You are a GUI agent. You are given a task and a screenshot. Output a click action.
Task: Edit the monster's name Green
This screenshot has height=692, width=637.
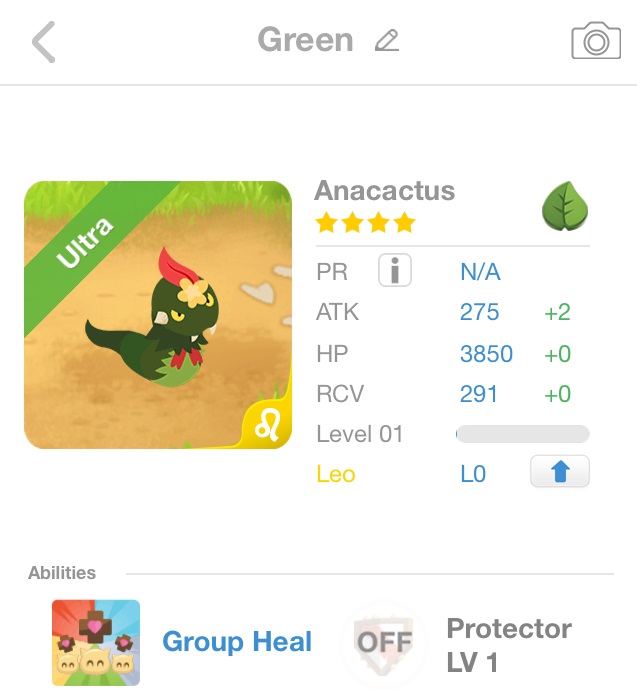[386, 41]
